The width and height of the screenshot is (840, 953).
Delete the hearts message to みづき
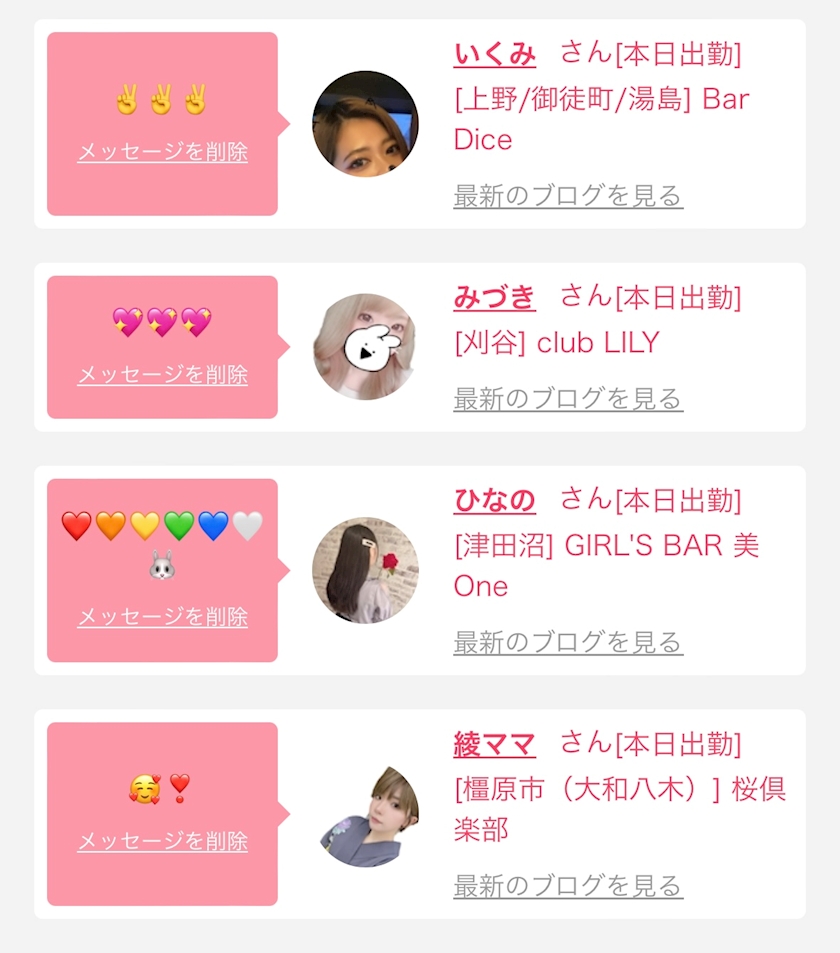(x=162, y=374)
